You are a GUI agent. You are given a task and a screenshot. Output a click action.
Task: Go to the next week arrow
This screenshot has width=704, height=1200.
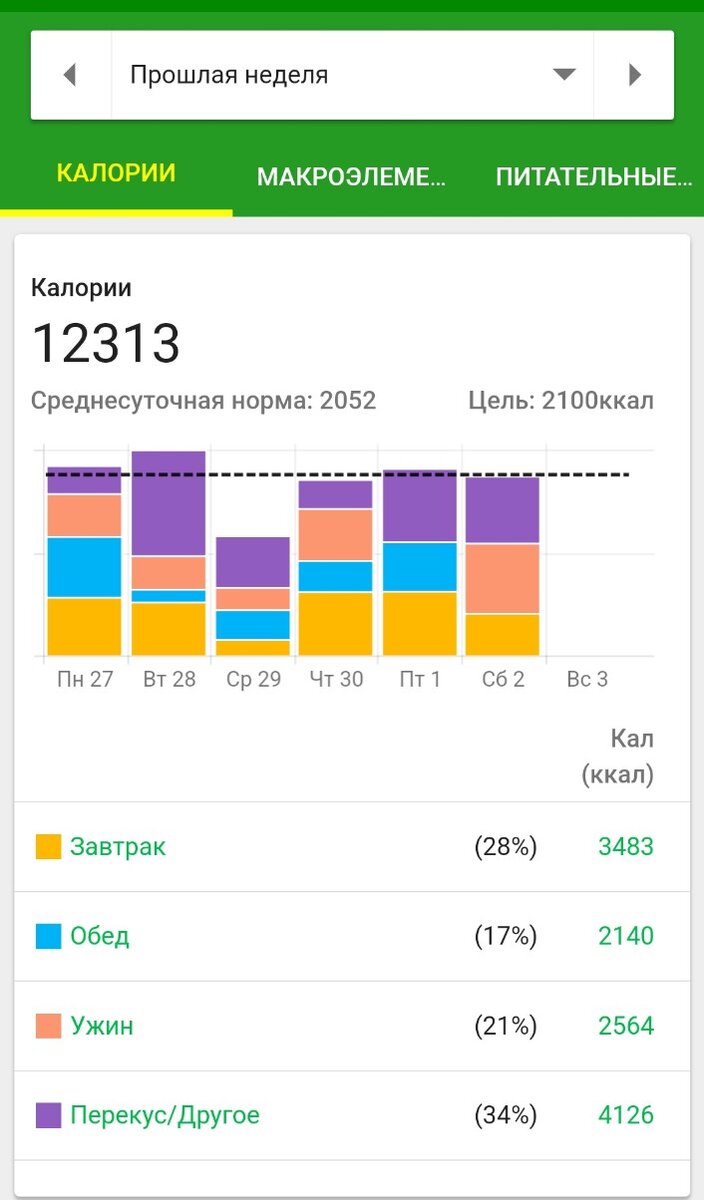[634, 75]
